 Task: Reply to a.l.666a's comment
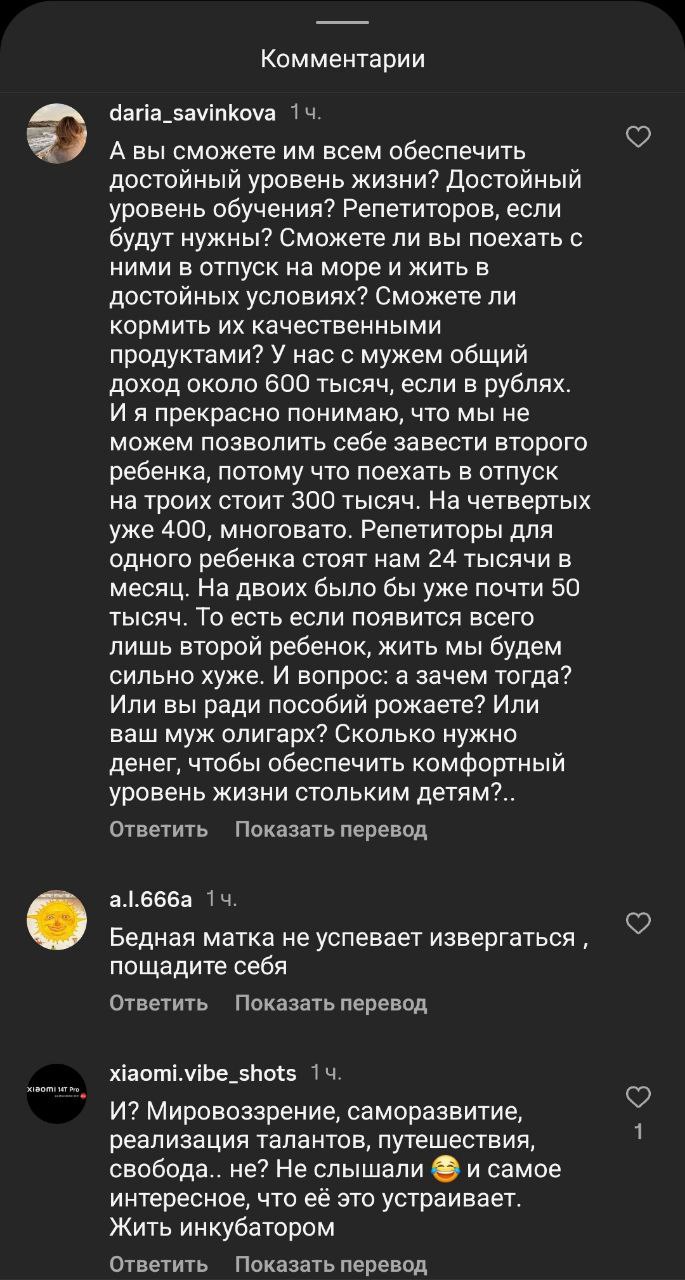[158, 1002]
